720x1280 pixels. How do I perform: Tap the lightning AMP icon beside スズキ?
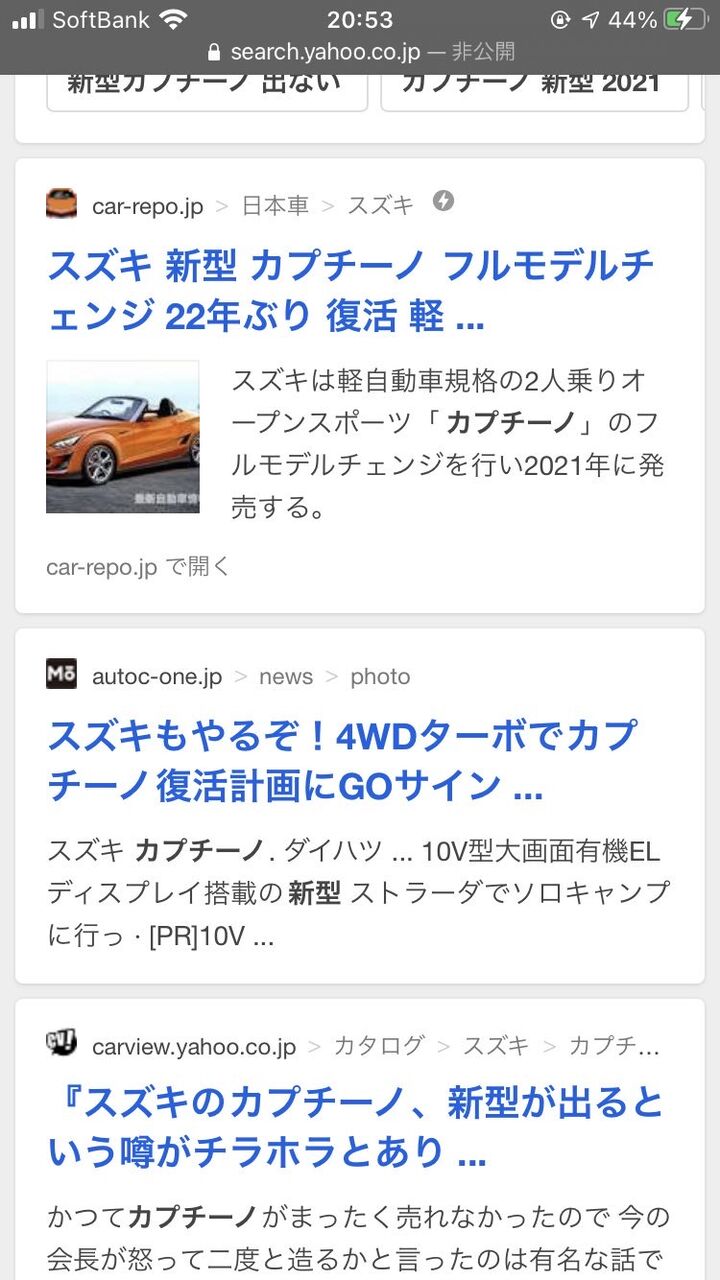click(443, 202)
